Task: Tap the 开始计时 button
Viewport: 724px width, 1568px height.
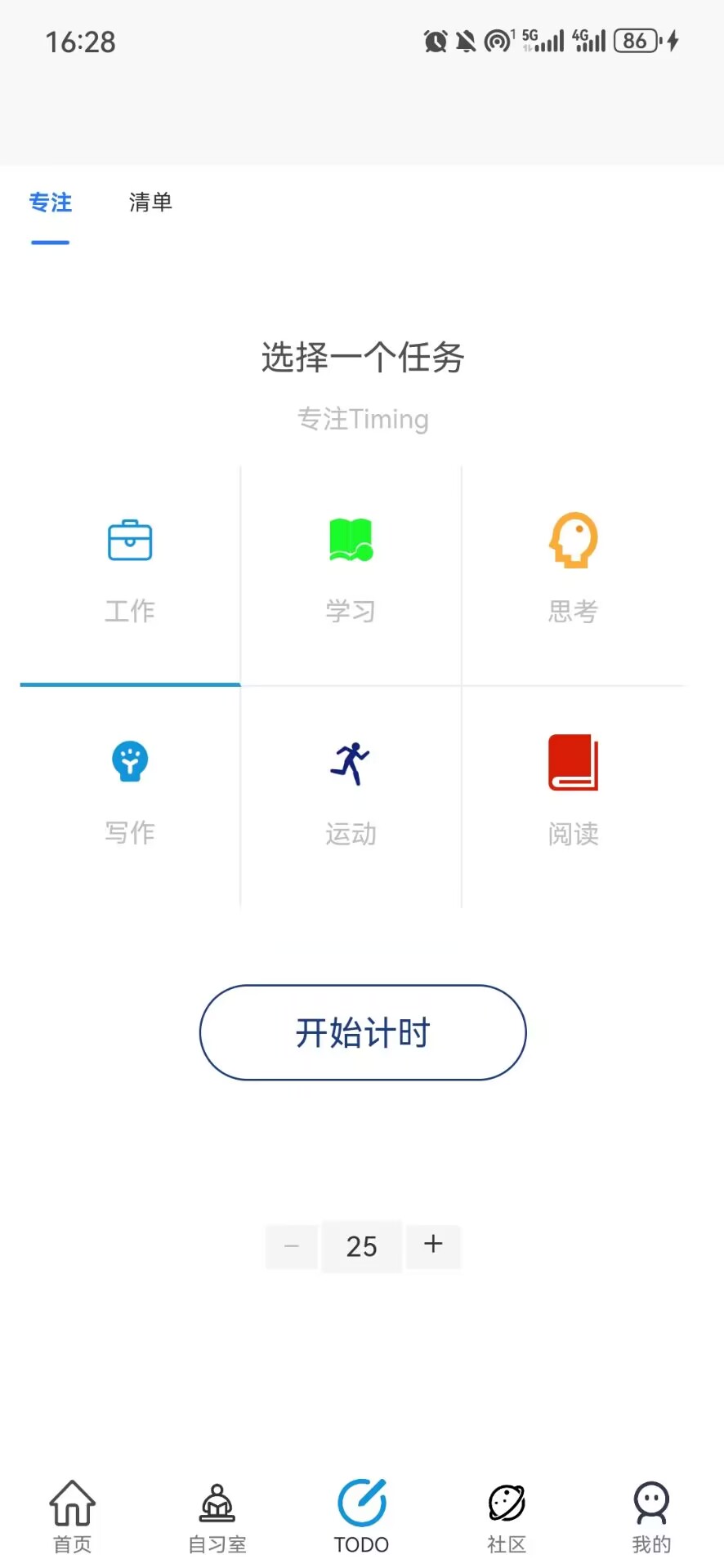Action: click(363, 1032)
